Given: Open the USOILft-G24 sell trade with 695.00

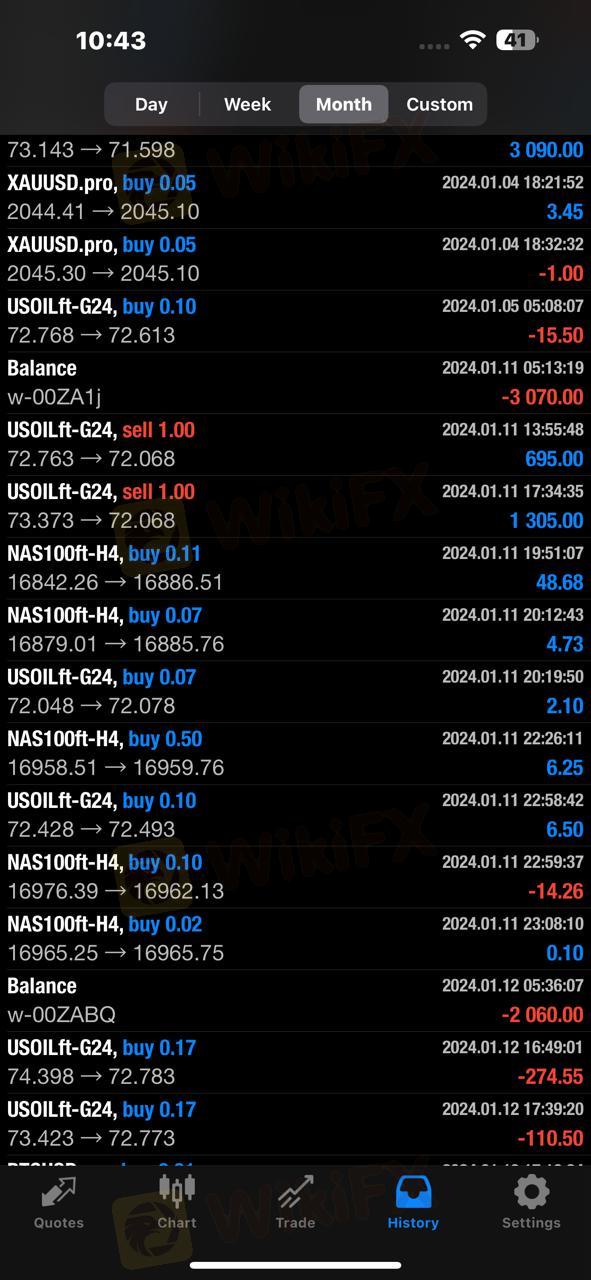Looking at the screenshot, I should click(x=295, y=445).
